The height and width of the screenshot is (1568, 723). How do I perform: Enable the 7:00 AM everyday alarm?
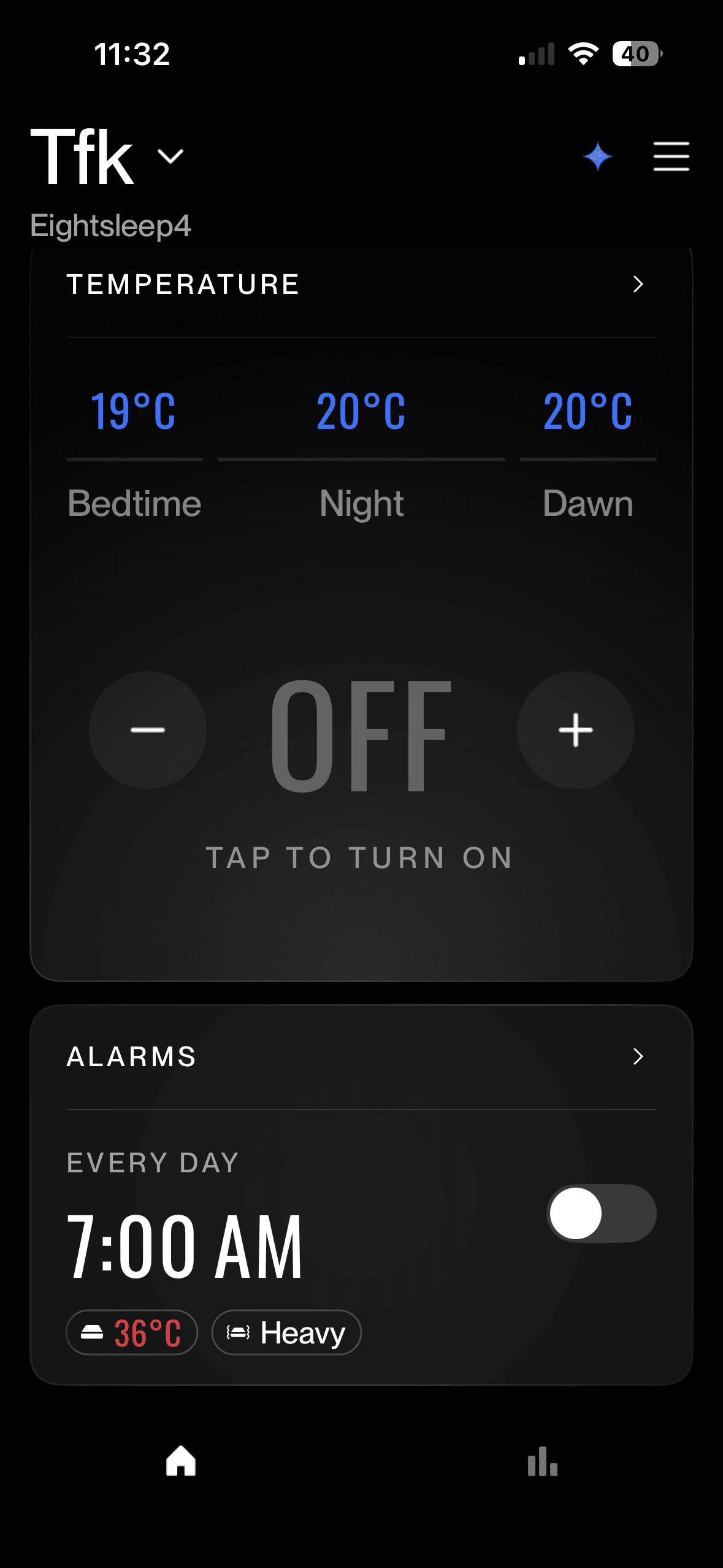pyautogui.click(x=601, y=1213)
